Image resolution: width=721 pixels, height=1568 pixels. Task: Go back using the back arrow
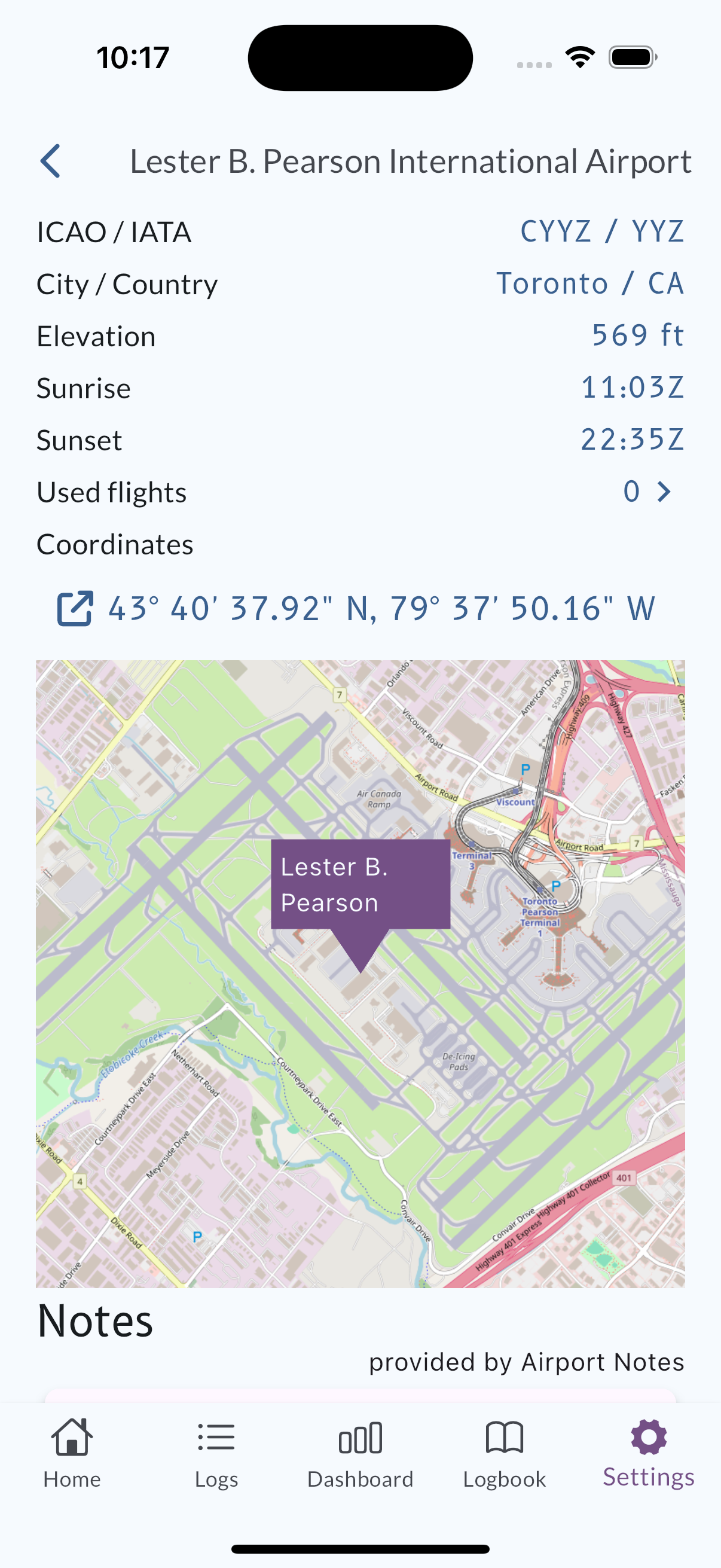pos(50,161)
